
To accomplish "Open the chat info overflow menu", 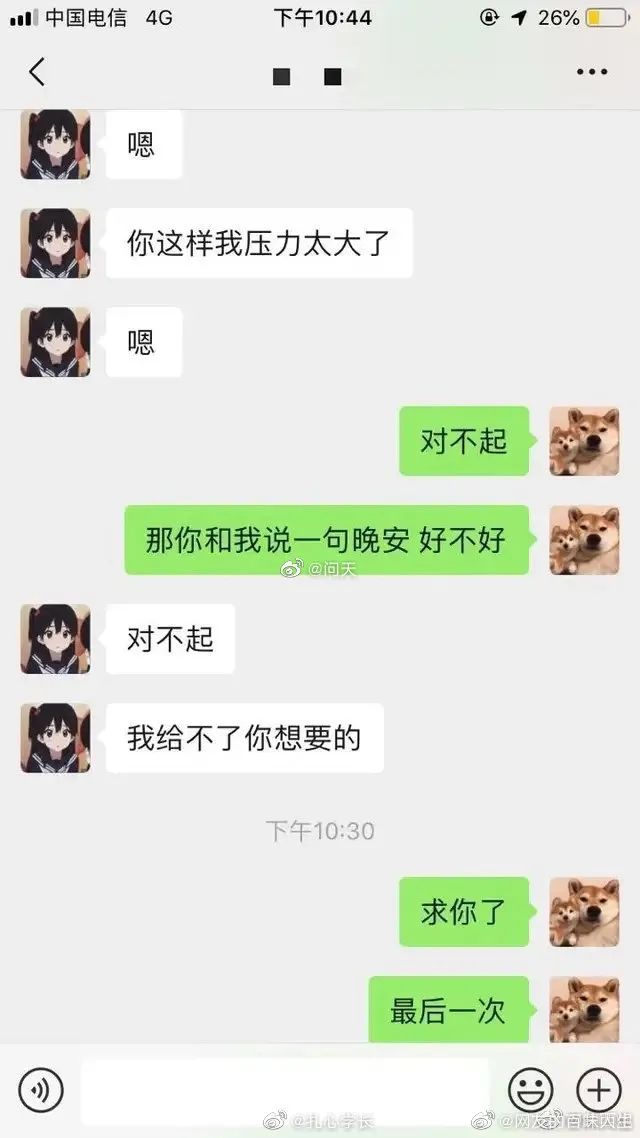I will [592, 72].
